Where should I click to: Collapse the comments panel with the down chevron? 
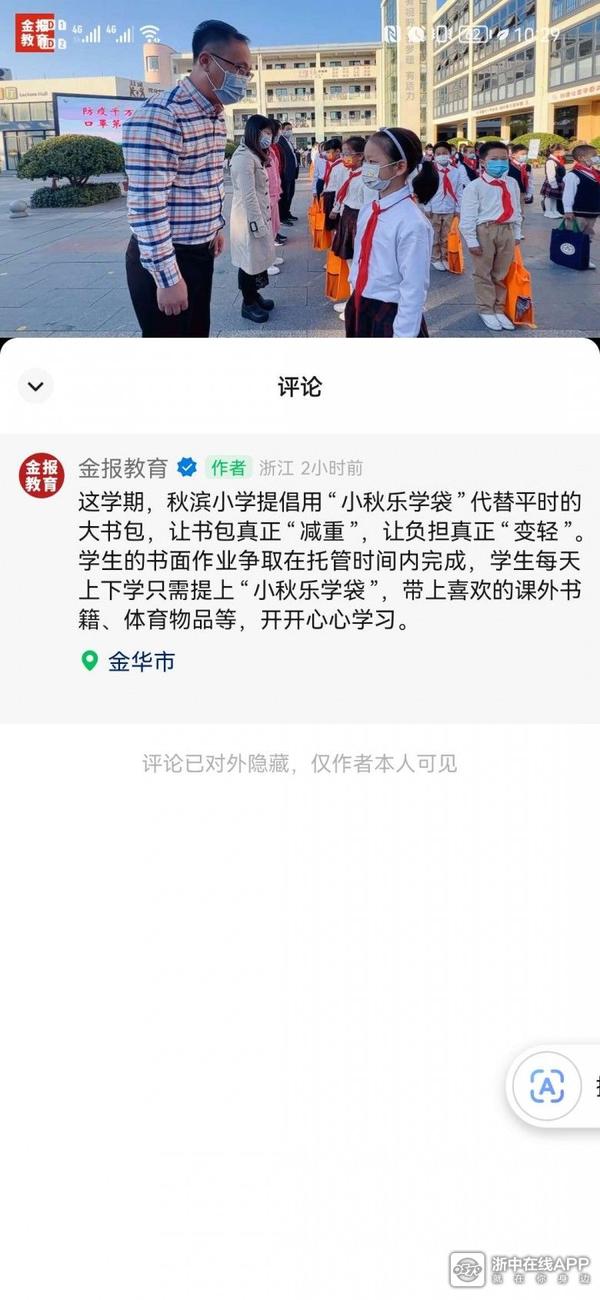pyautogui.click(x=35, y=386)
